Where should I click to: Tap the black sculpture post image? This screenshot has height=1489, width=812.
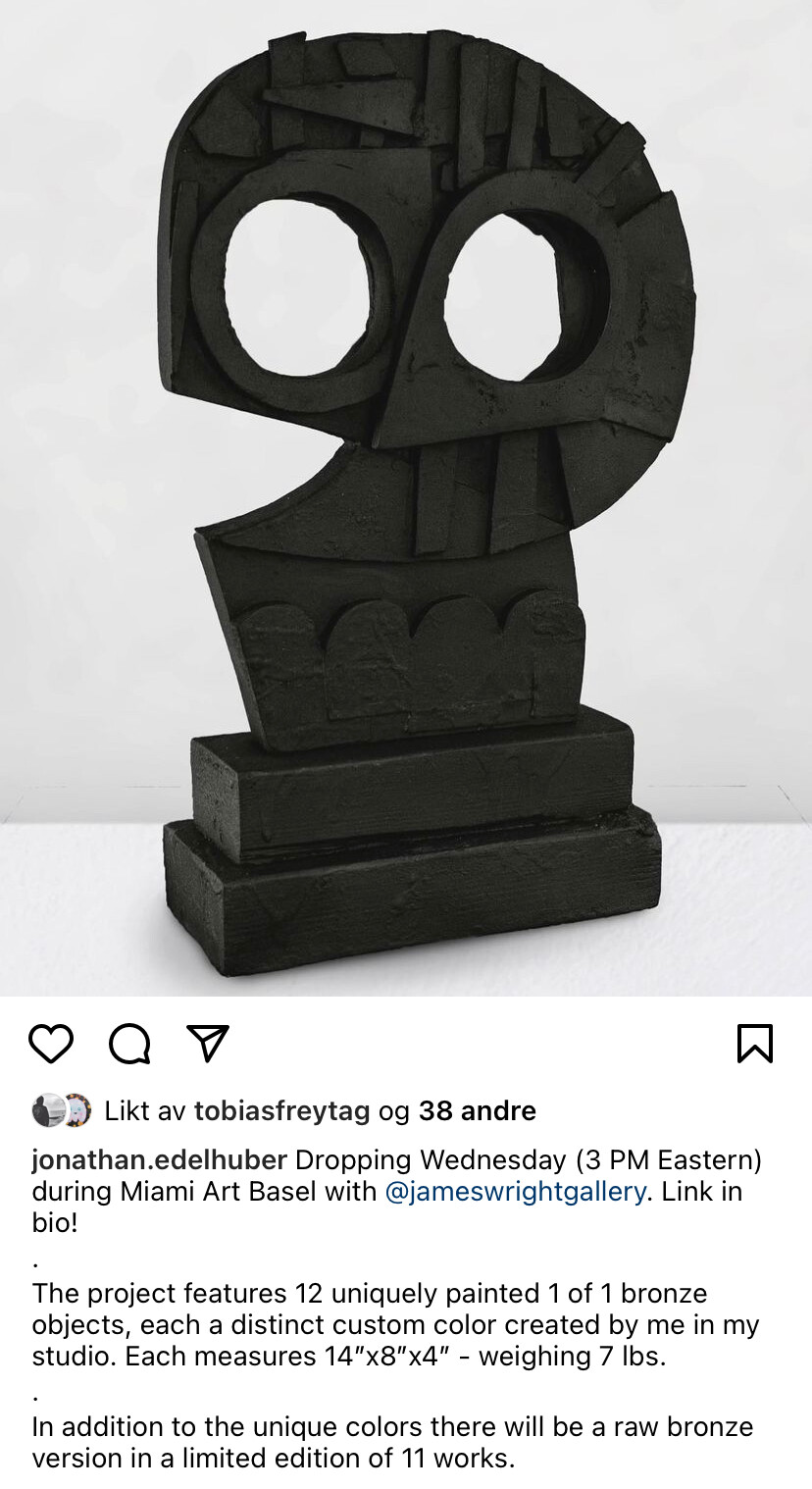406,498
